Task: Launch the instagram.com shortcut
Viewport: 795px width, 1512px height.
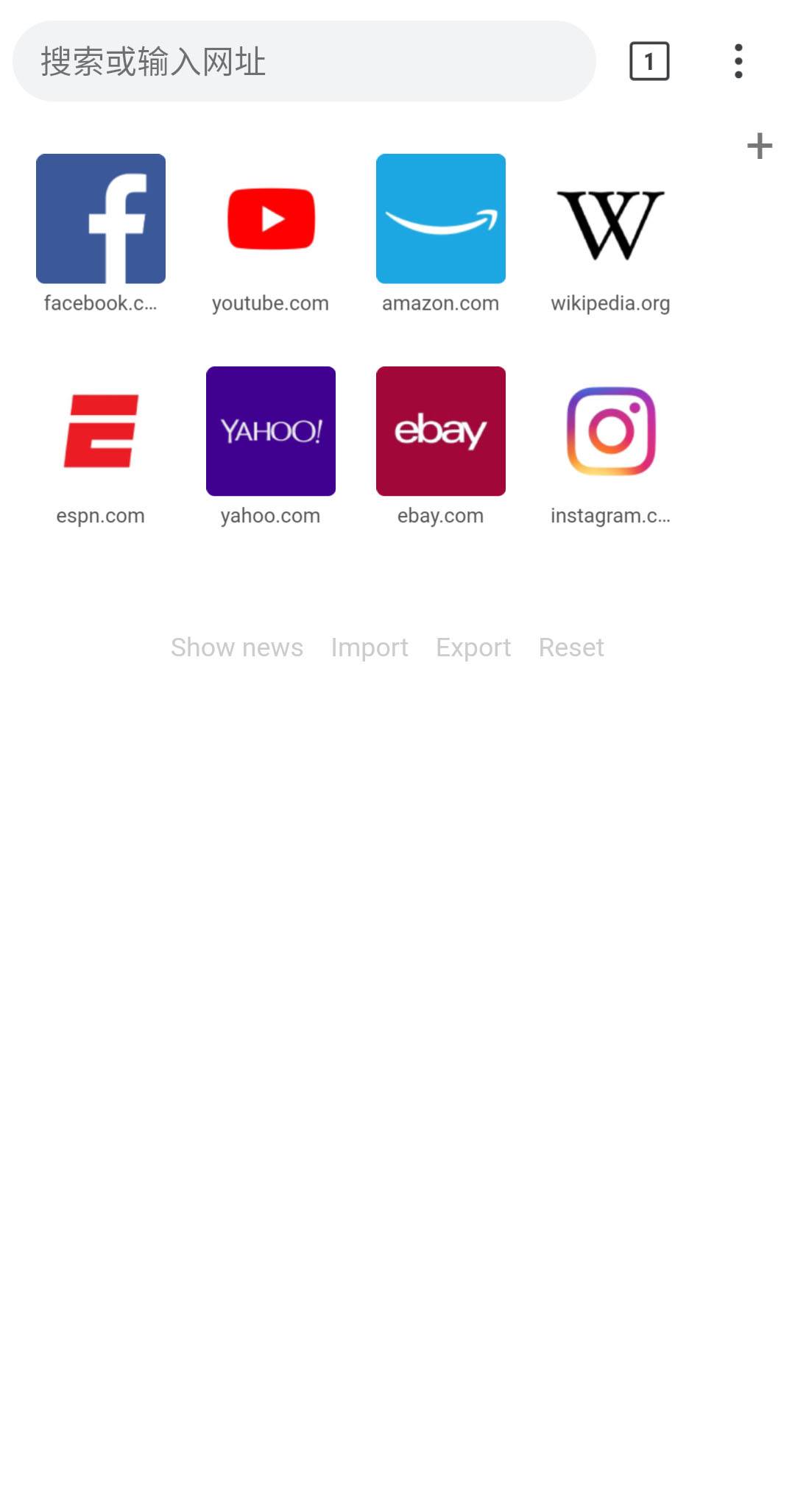Action: tap(610, 432)
